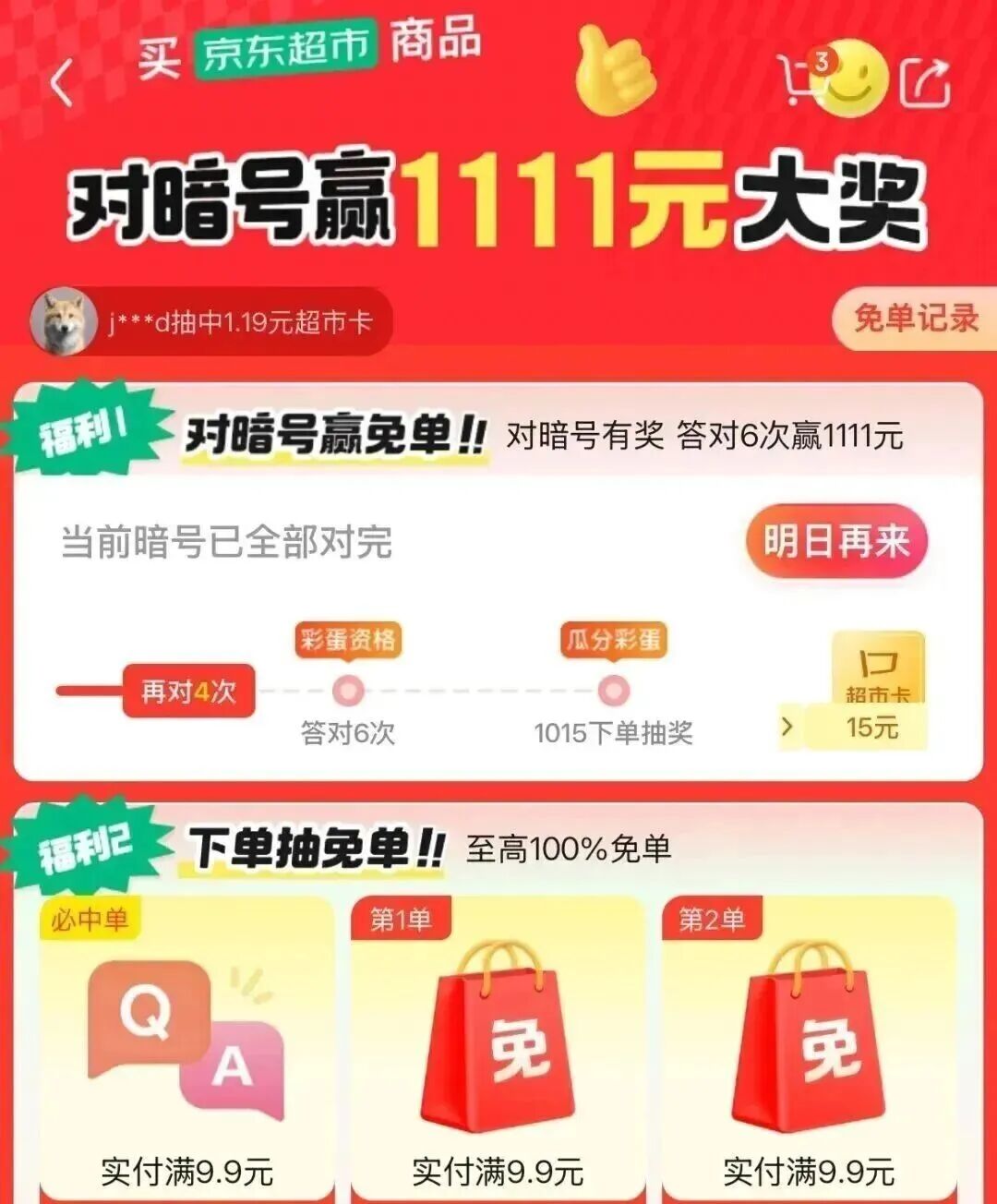The height and width of the screenshot is (1204, 997).
Task: Go back using the top-left arrow
Action: point(61,83)
